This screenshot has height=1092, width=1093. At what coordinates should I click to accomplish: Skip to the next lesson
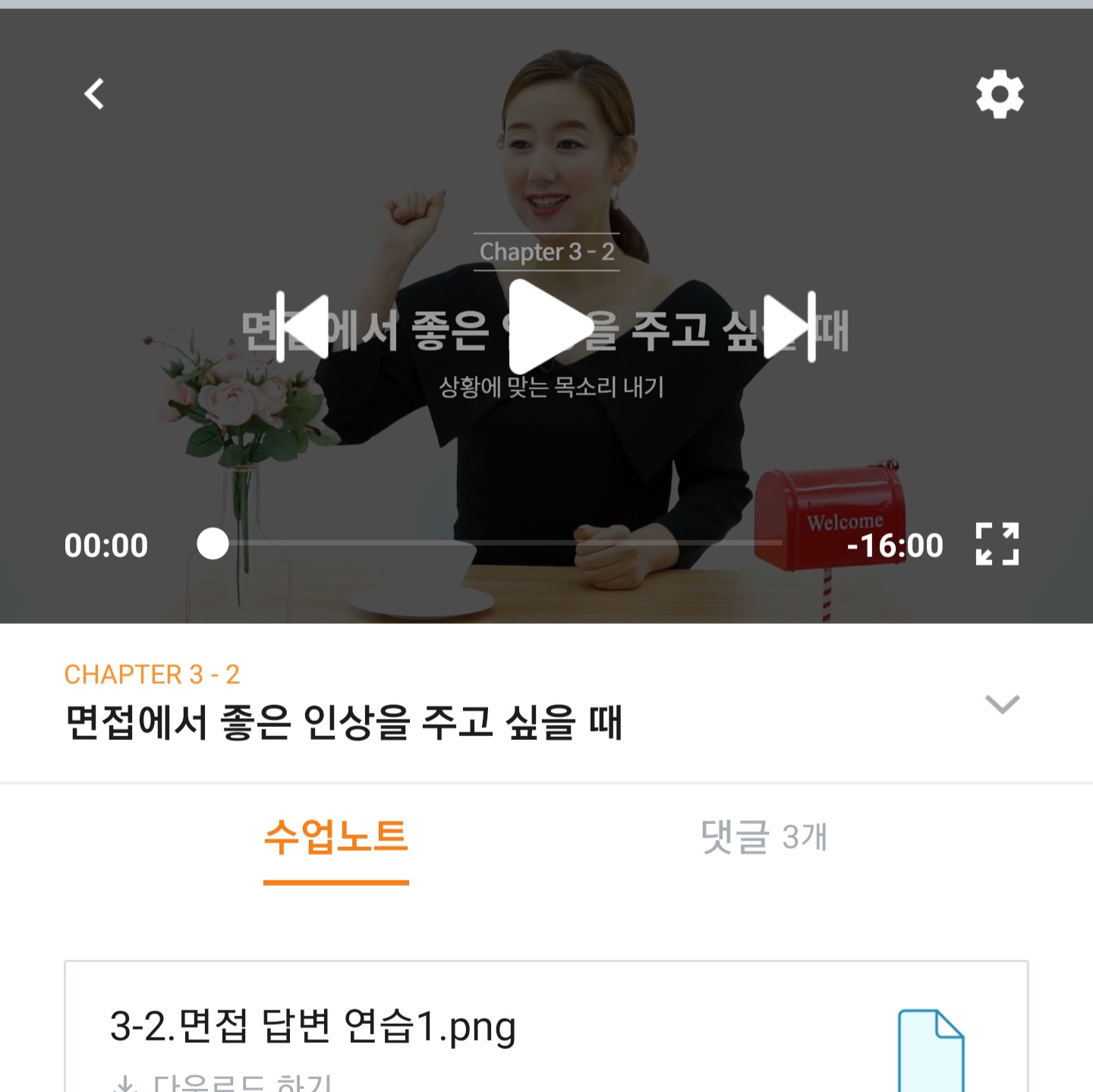[789, 327]
